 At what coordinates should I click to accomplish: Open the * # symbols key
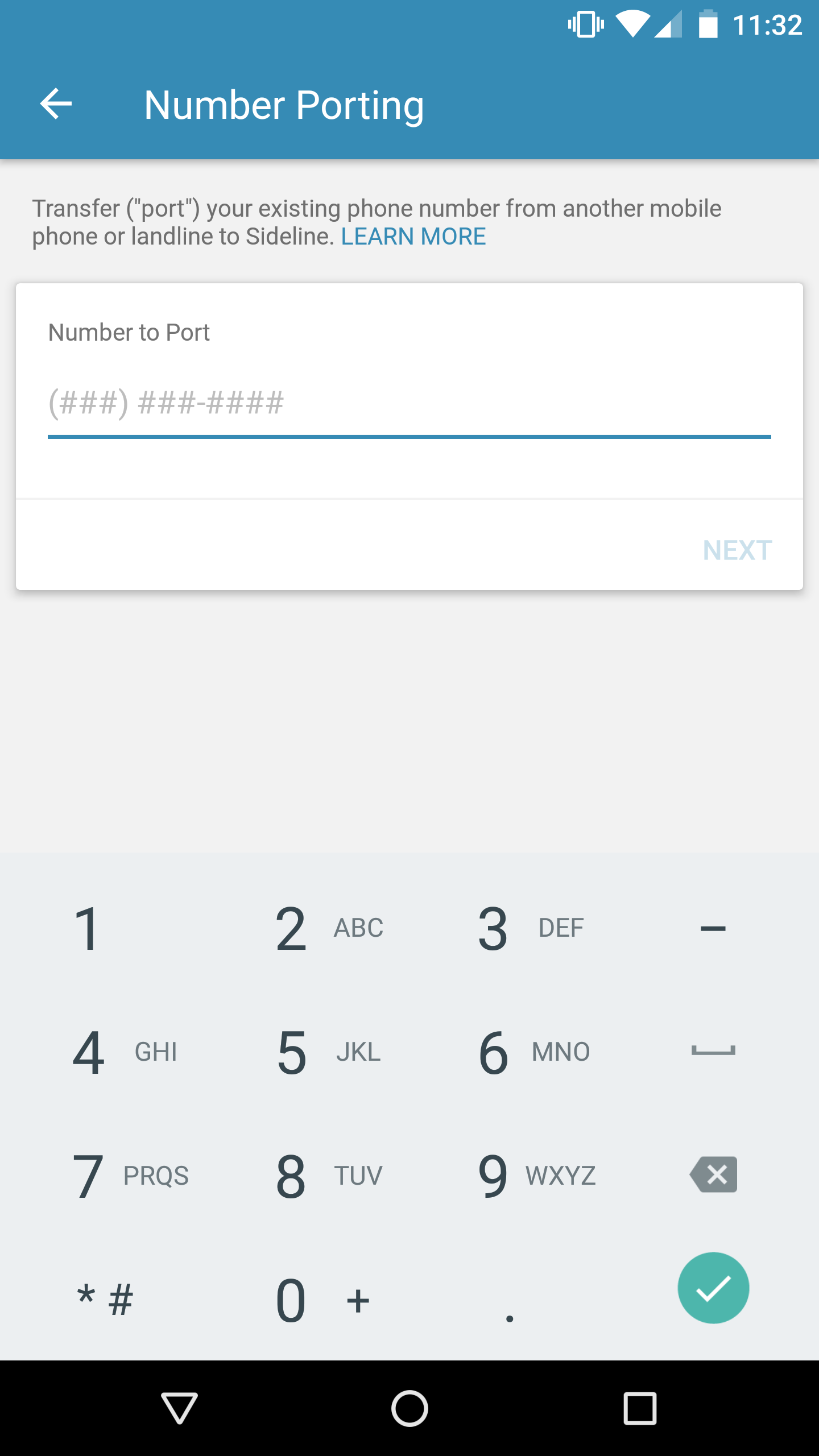pos(105,1299)
